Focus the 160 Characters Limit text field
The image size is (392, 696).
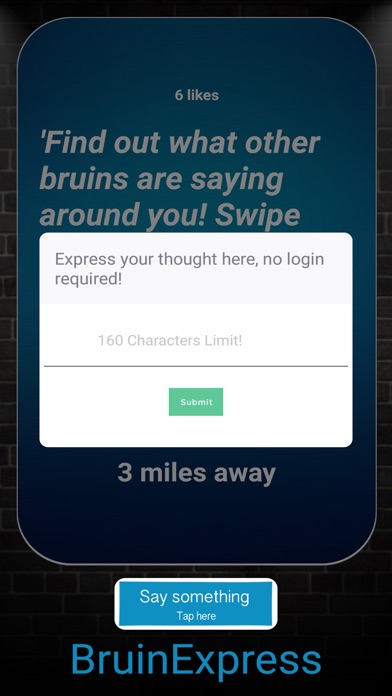196,341
